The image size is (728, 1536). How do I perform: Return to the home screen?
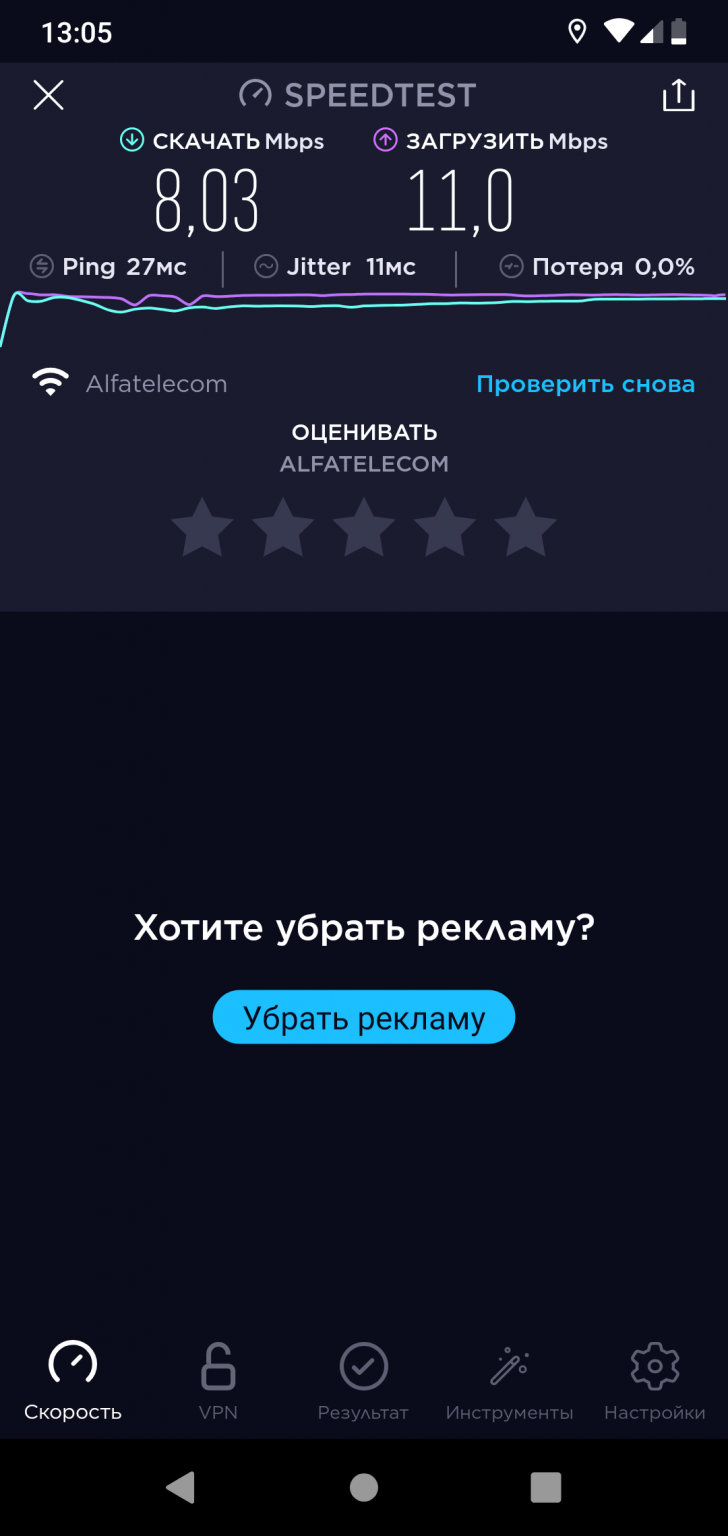(364, 1487)
